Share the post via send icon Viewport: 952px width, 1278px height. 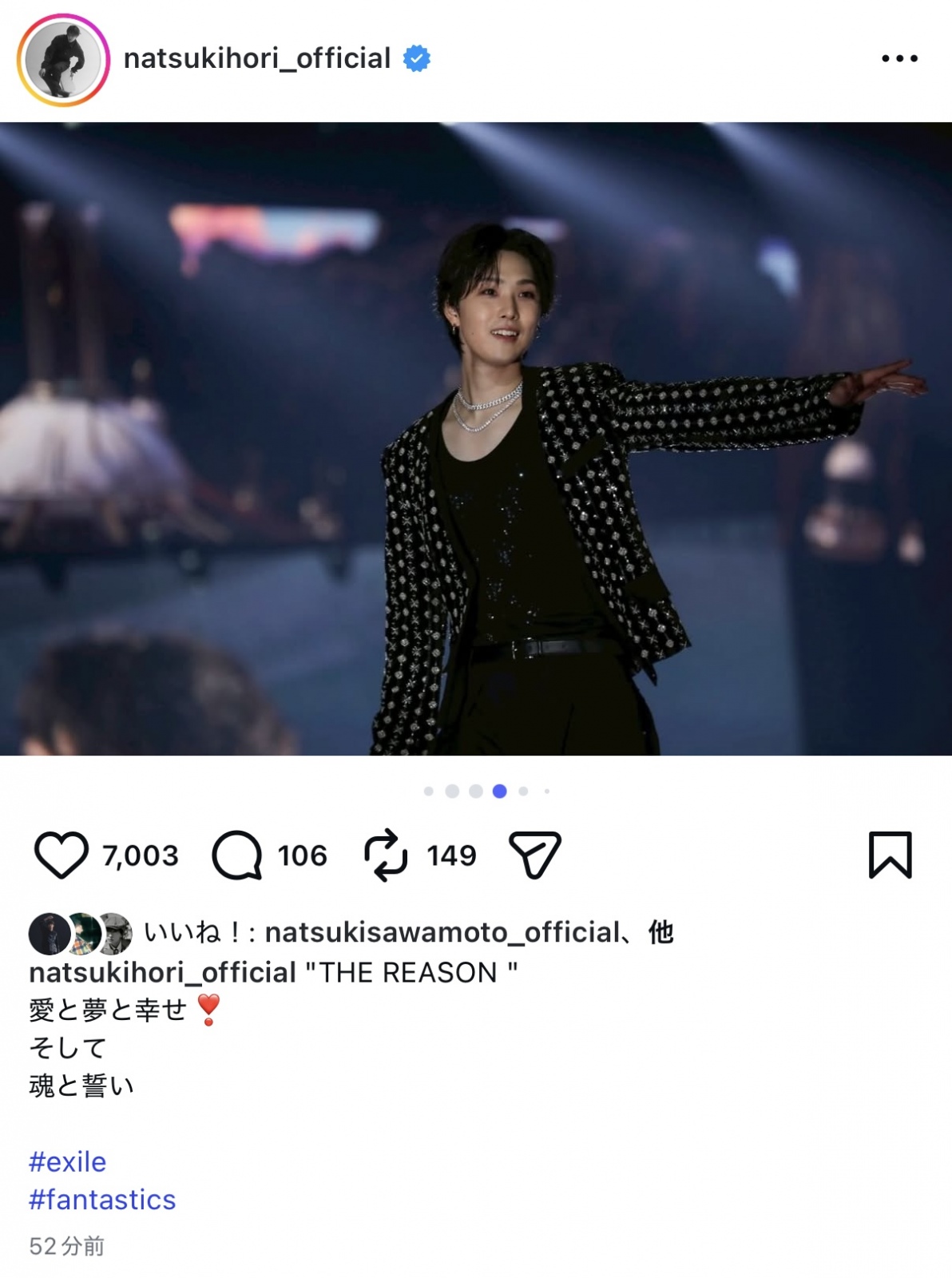tap(534, 855)
